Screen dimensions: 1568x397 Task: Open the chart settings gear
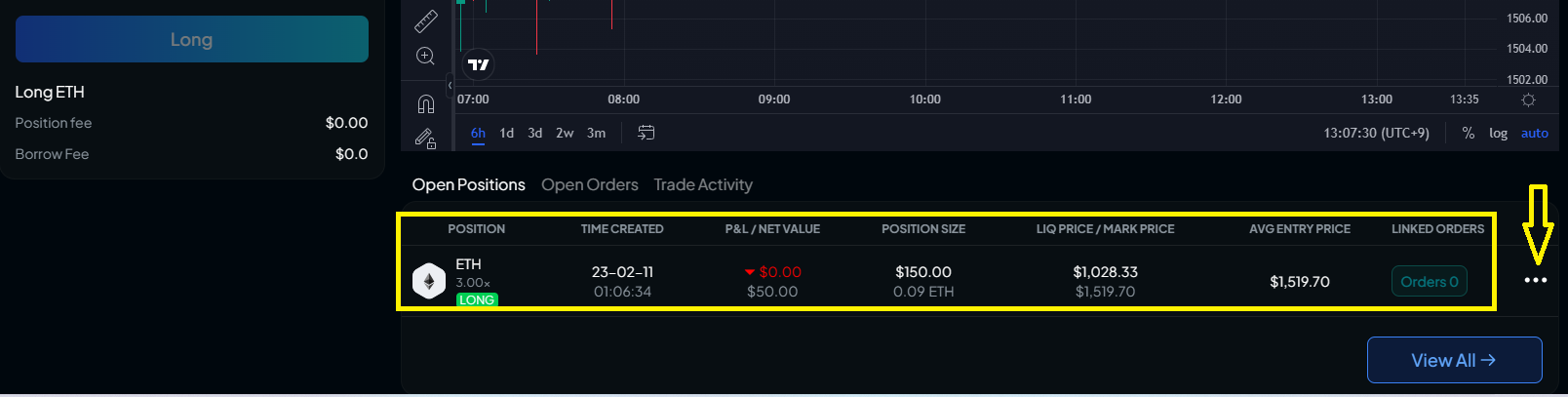1528,100
